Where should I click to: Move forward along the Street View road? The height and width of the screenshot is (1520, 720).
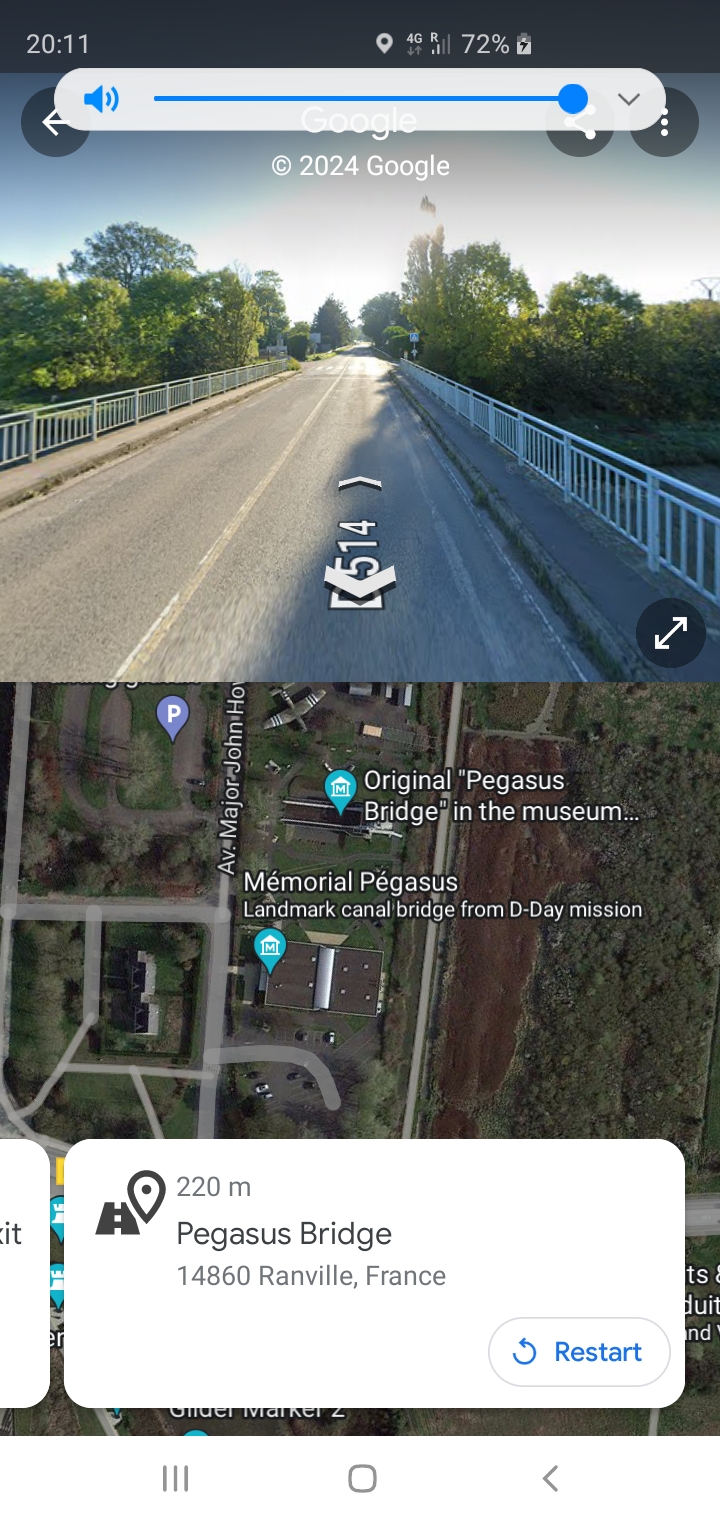pyautogui.click(x=360, y=485)
